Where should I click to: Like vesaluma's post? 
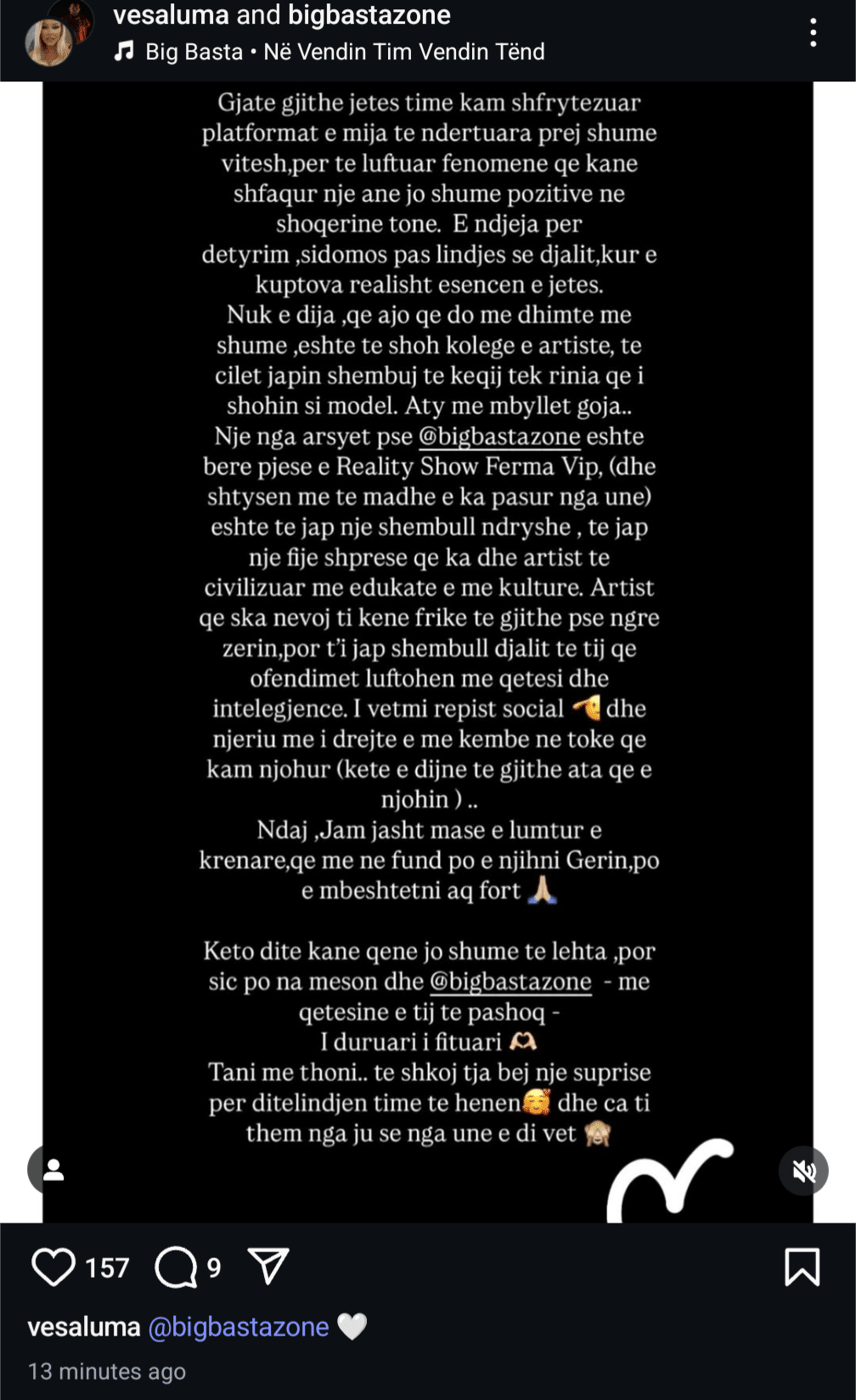click(53, 1267)
